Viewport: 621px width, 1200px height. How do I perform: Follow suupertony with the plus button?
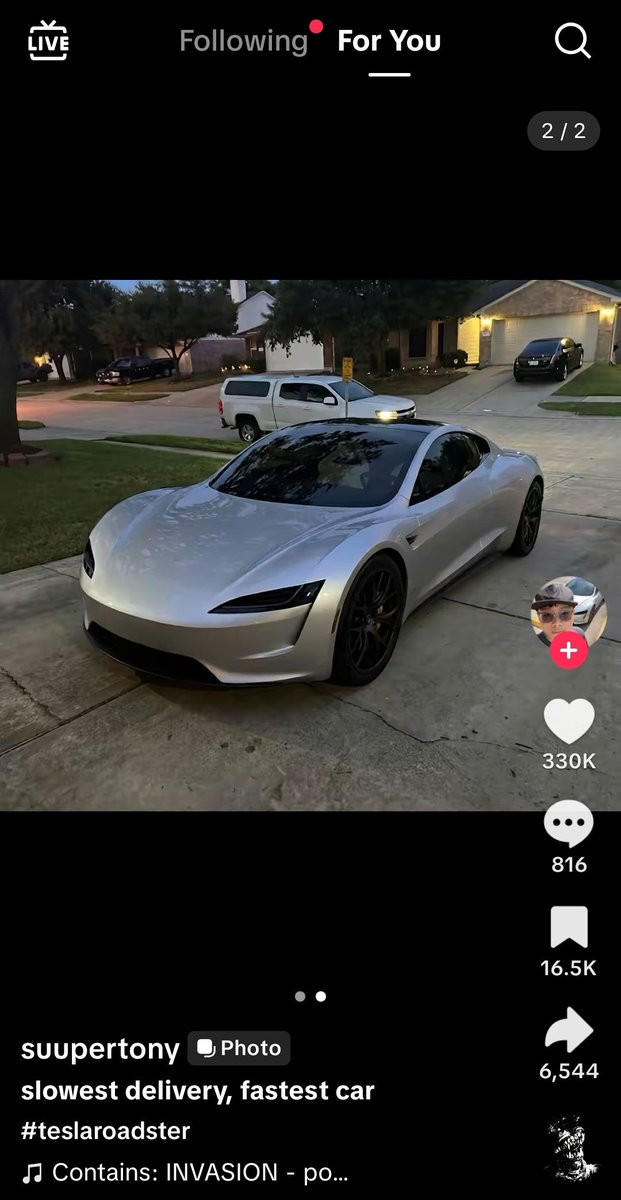pyautogui.click(x=568, y=651)
